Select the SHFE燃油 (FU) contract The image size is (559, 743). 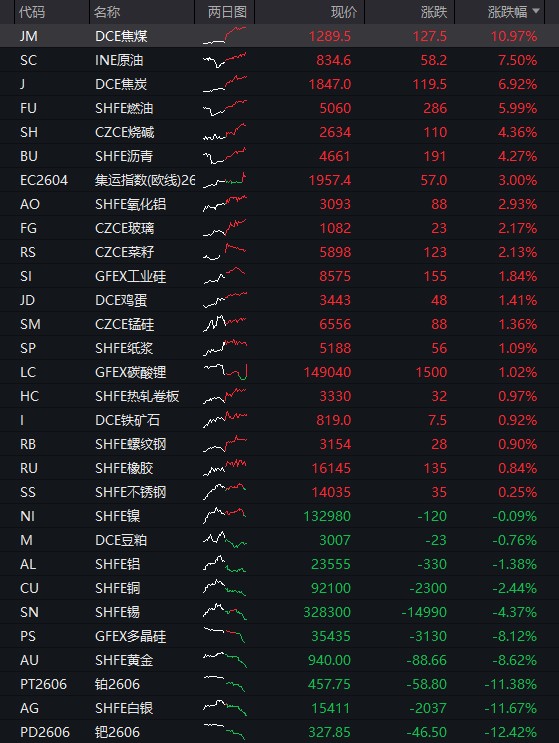(280, 108)
